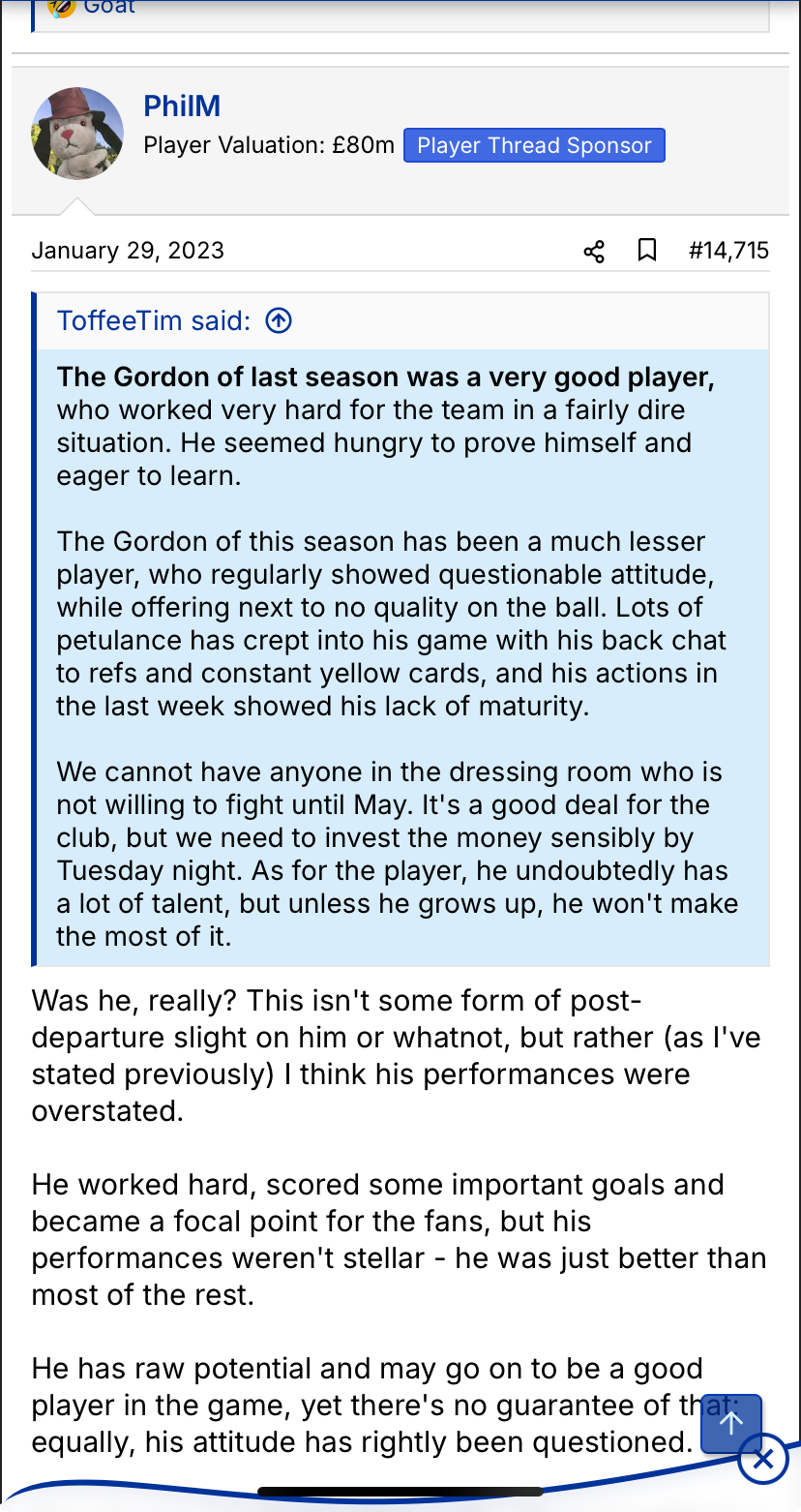Tap PhilM's avatar picture
801x1512 pixels.
point(77,134)
